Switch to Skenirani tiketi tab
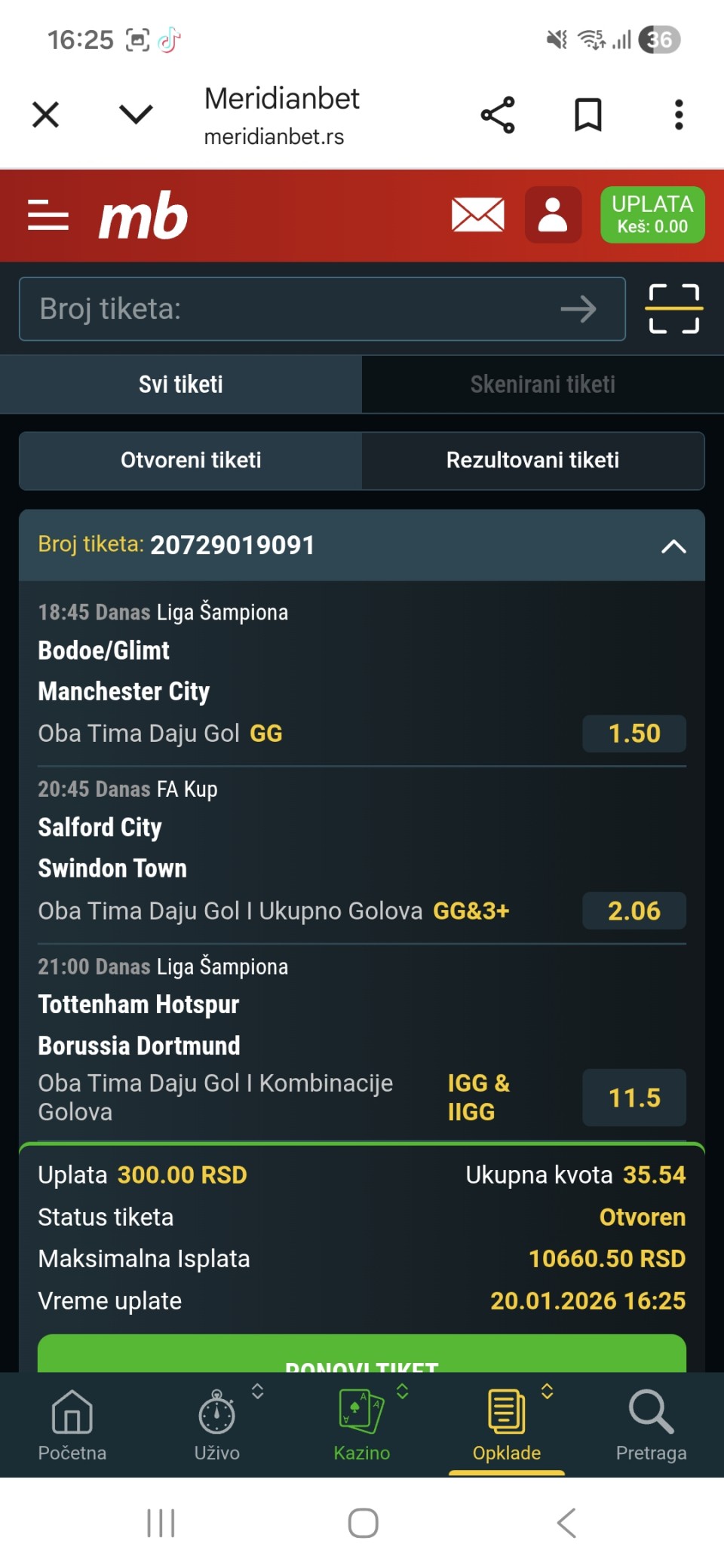This screenshot has height=1568, width=724. pyautogui.click(x=542, y=384)
